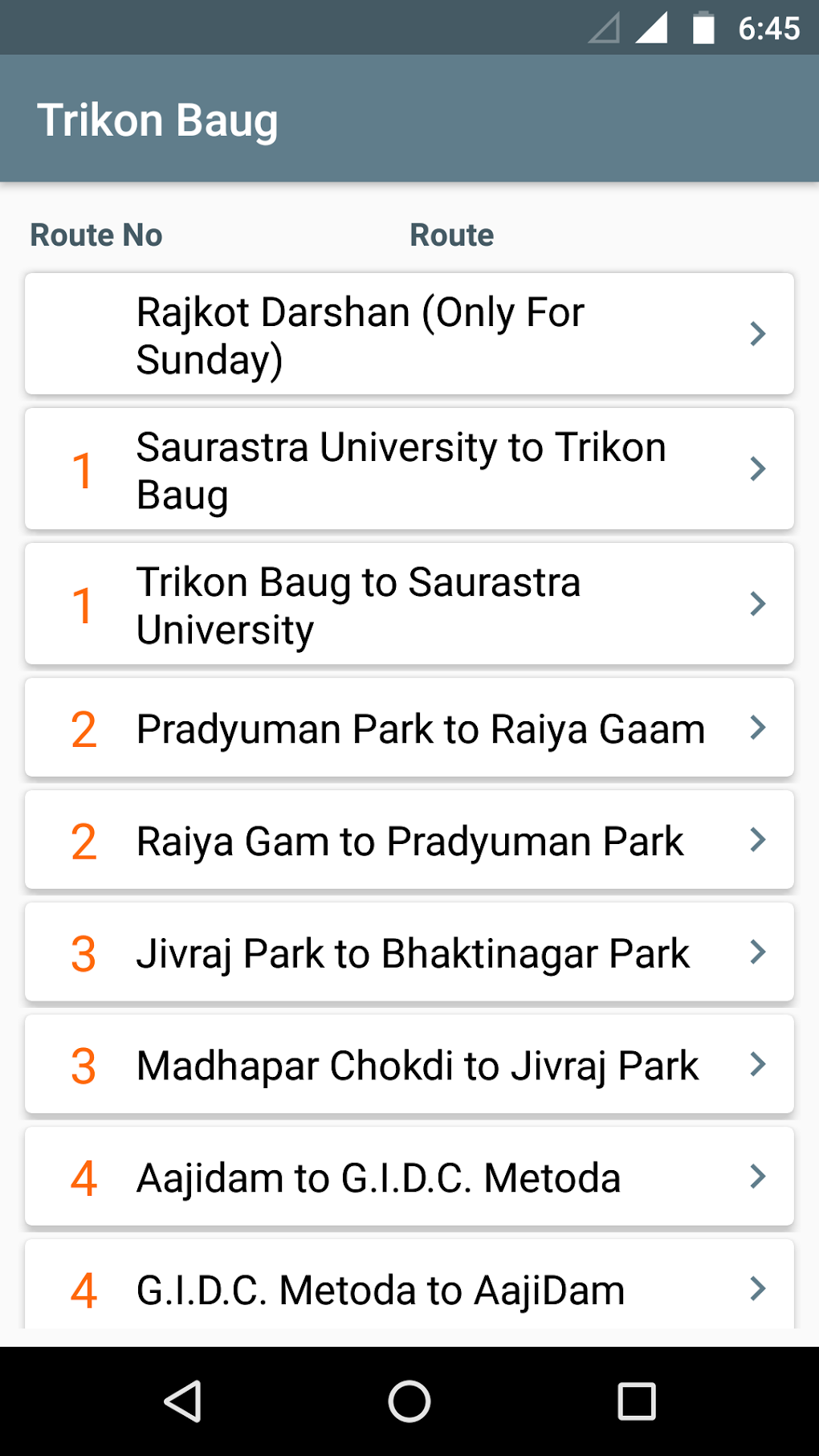Select Saurastra University to Trikon Baug route
This screenshot has height=1456, width=819.
(x=409, y=470)
